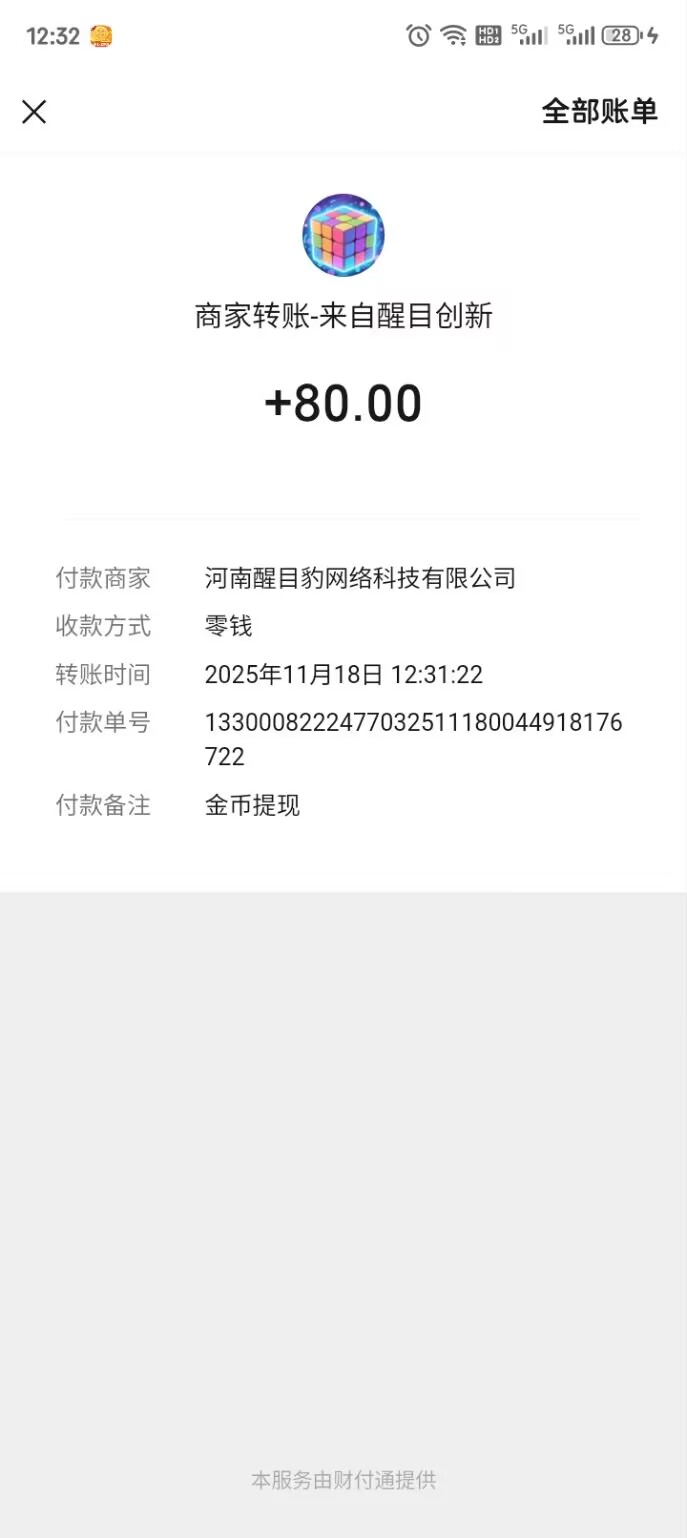
Task: Open 全部账单 to view all bills
Action: (x=599, y=112)
